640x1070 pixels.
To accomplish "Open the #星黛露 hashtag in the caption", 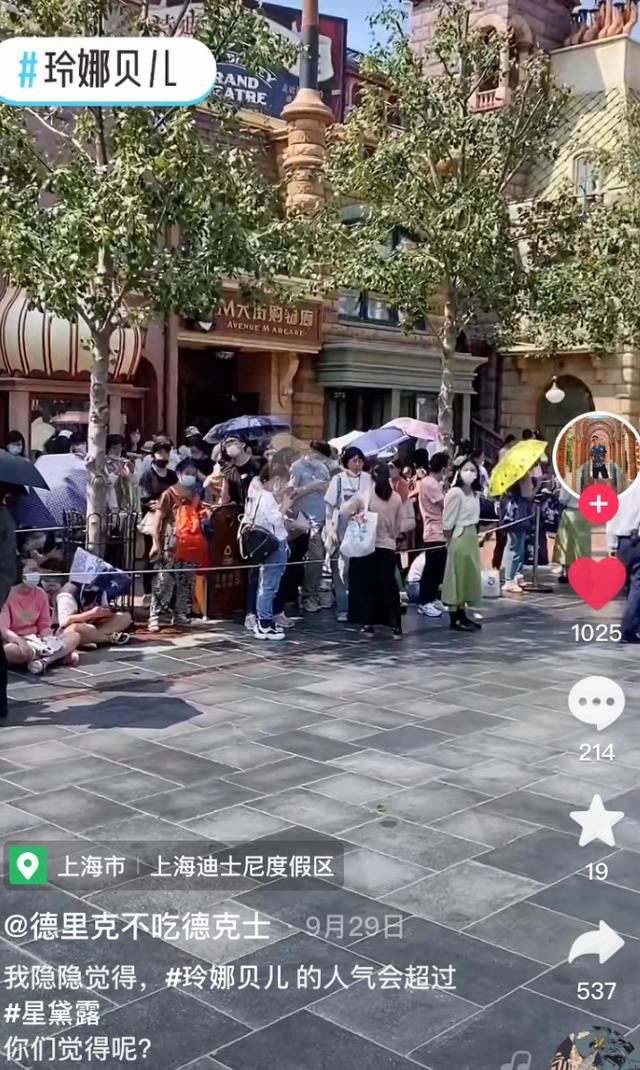I will pos(52,1013).
